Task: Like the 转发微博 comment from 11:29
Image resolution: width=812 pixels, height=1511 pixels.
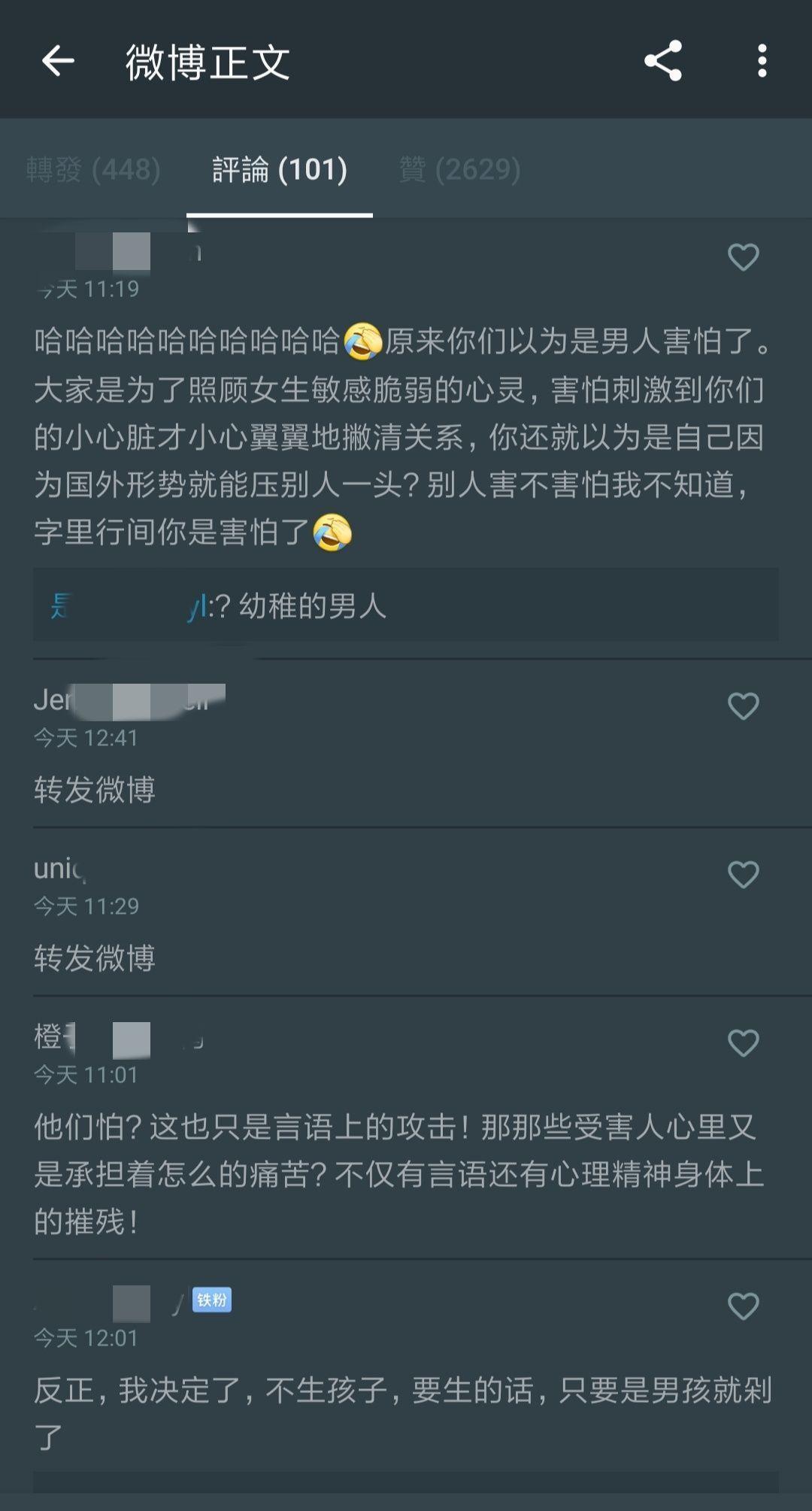Action: tap(744, 875)
